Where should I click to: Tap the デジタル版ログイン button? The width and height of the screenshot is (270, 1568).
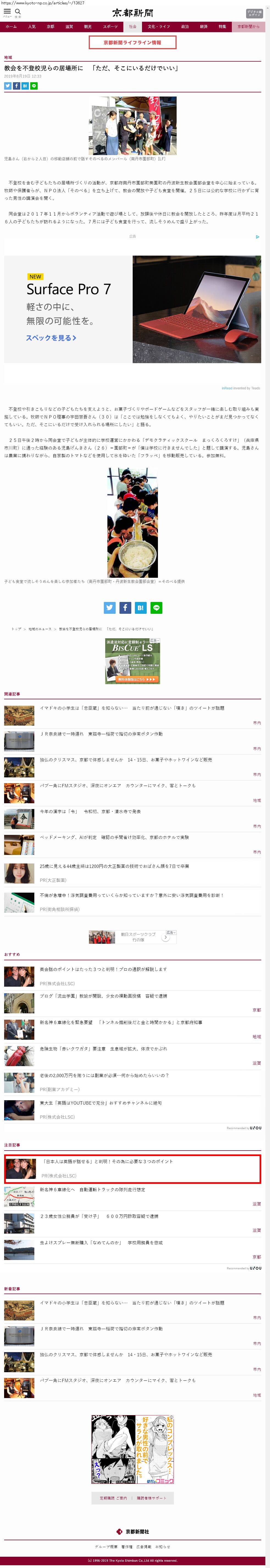pyautogui.click(x=254, y=13)
